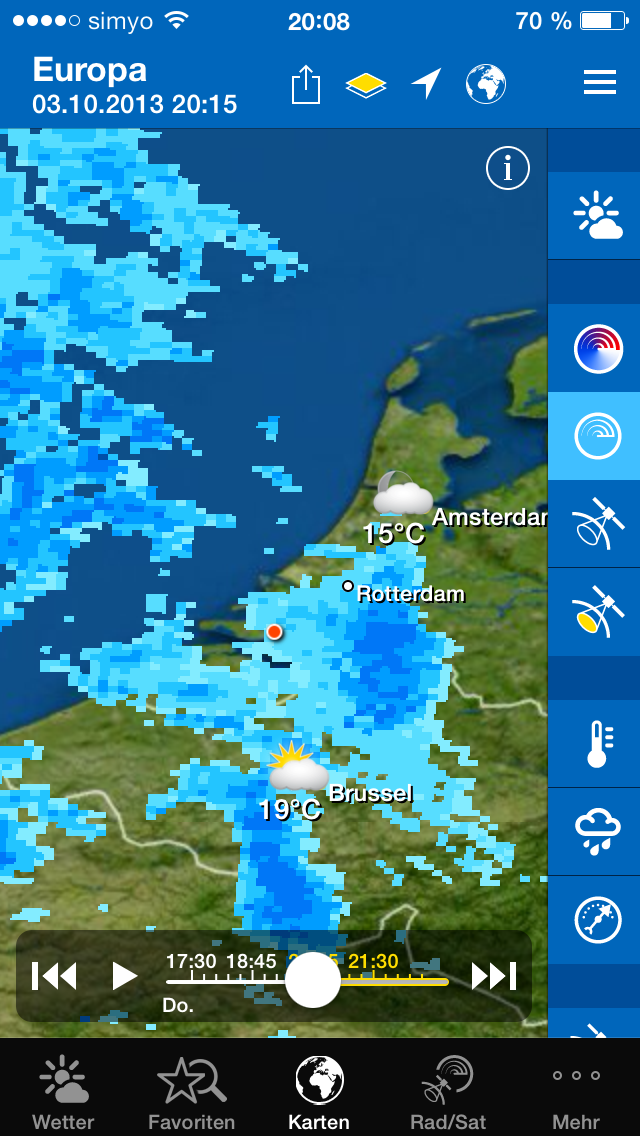This screenshot has height=1136, width=640.
Task: Select the satellite layer with yellow beam
Action: 594,612
